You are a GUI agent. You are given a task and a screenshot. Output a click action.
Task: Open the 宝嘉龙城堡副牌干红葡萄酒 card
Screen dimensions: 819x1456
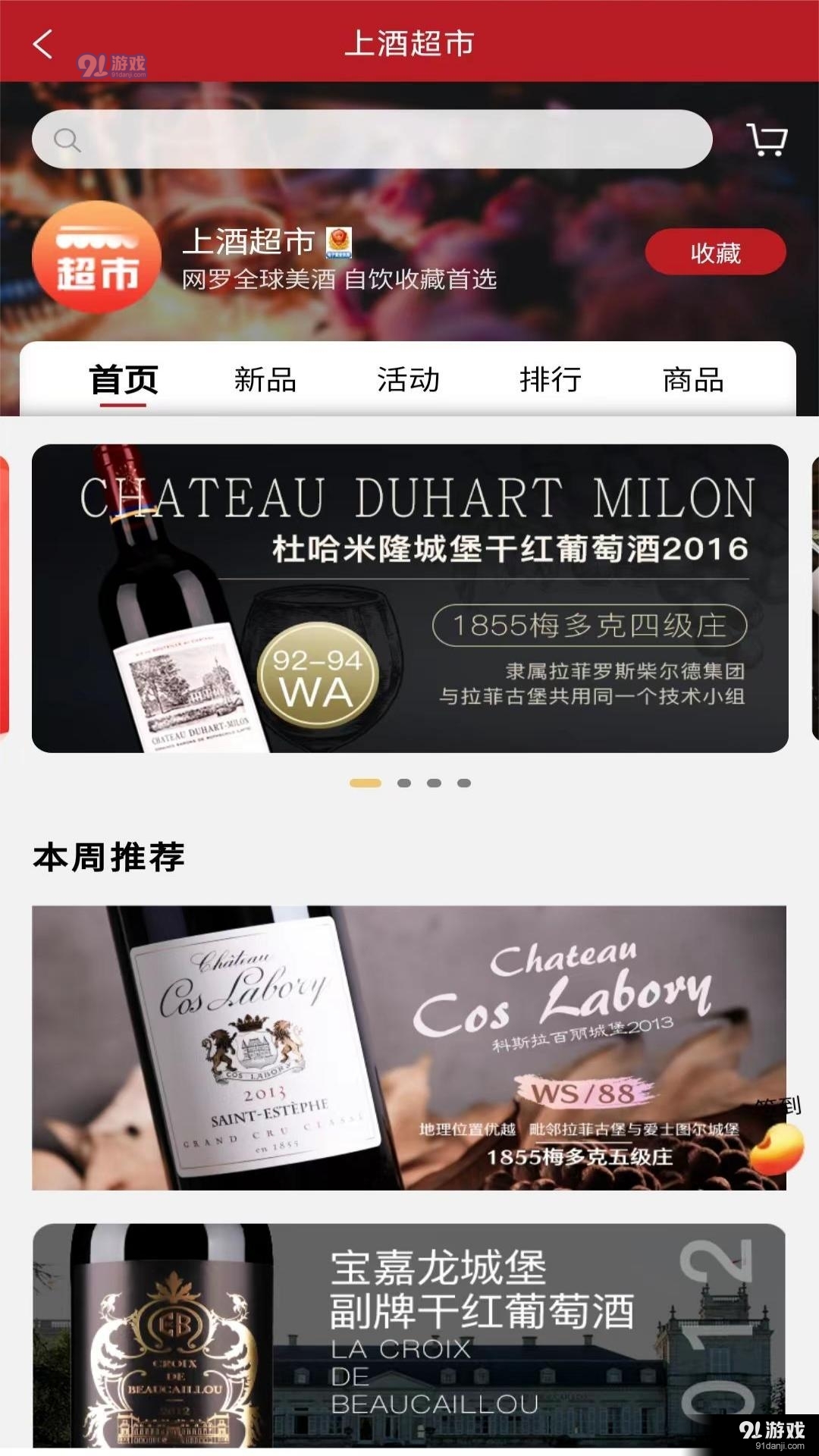[409, 1335]
